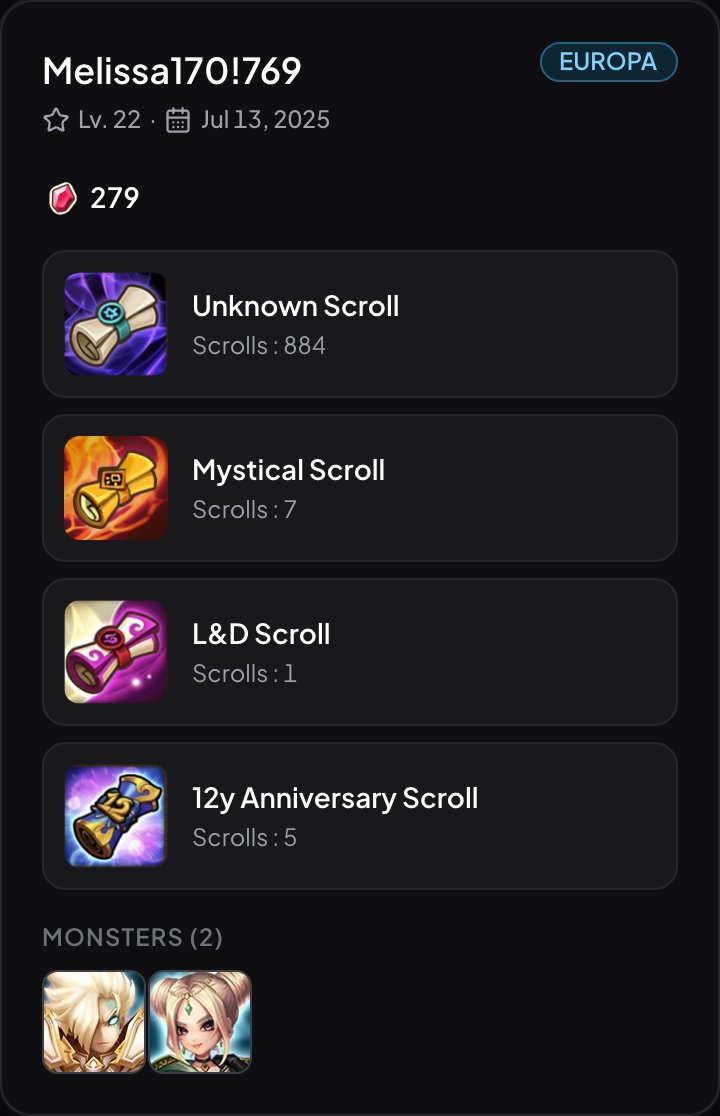Select the L&D Scroll card
720x1116 pixels.
click(360, 652)
